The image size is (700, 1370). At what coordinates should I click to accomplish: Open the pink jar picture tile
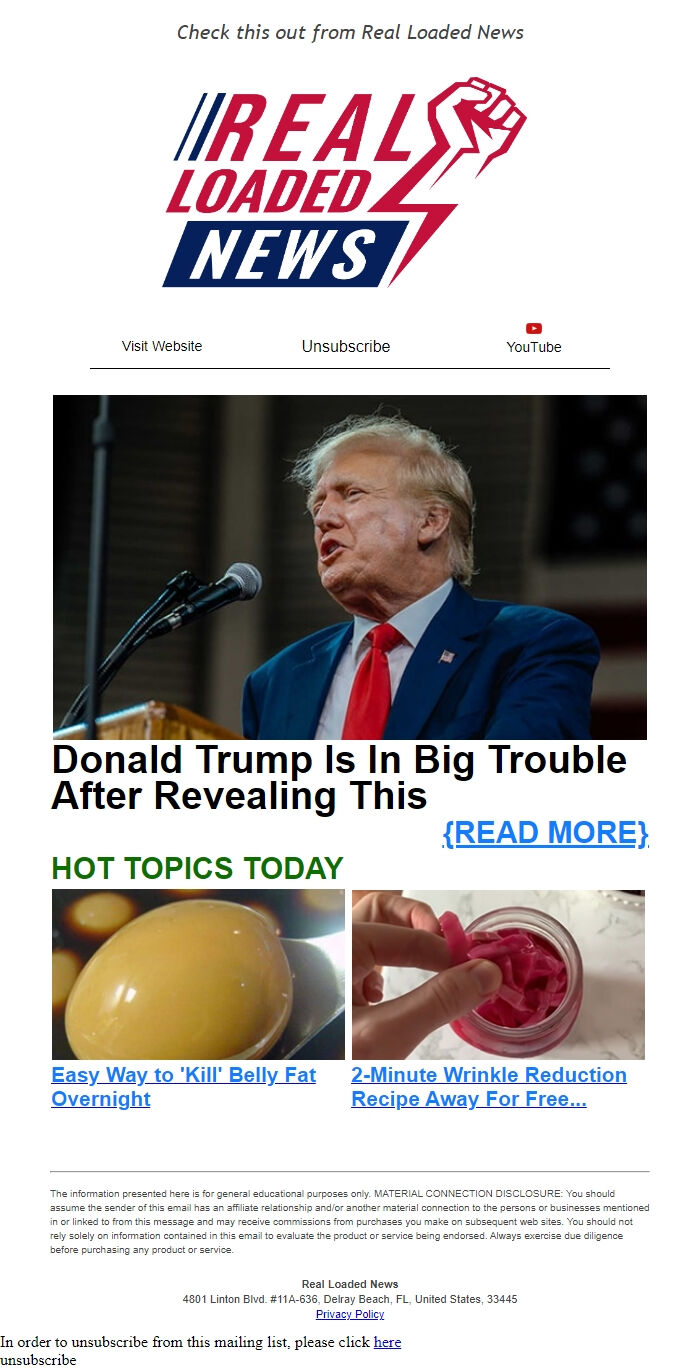(498, 974)
